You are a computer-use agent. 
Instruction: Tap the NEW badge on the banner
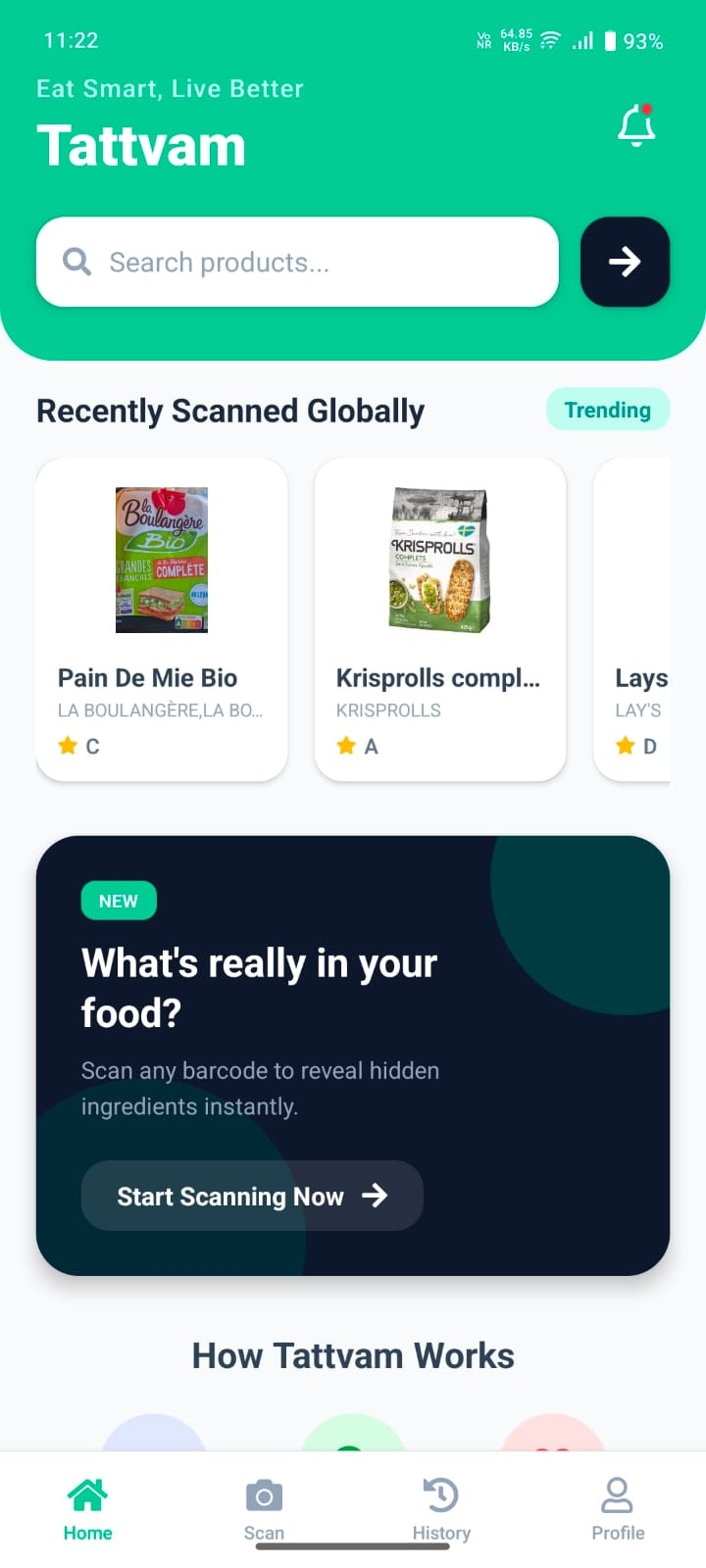point(119,900)
